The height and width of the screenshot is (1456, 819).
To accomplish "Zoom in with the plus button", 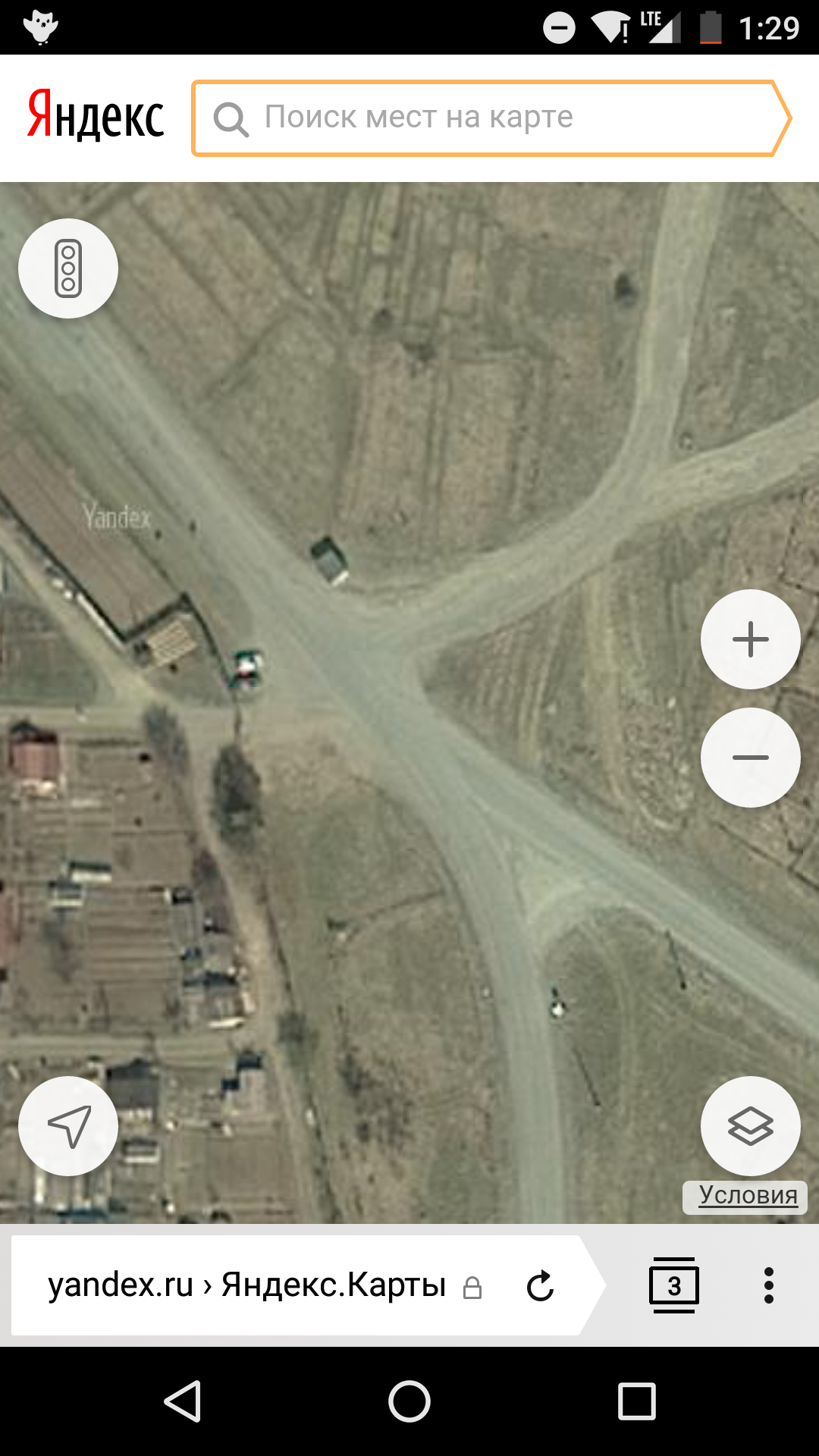I will click(750, 639).
